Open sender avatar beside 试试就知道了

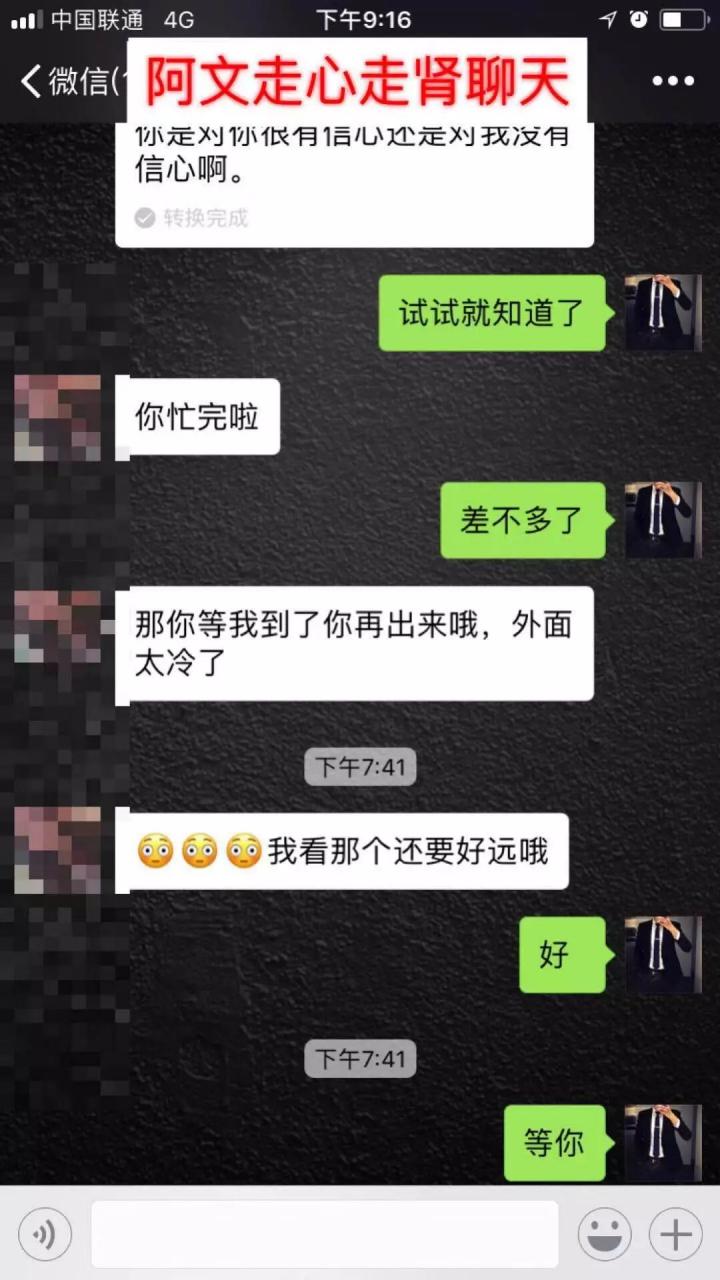pos(663,313)
